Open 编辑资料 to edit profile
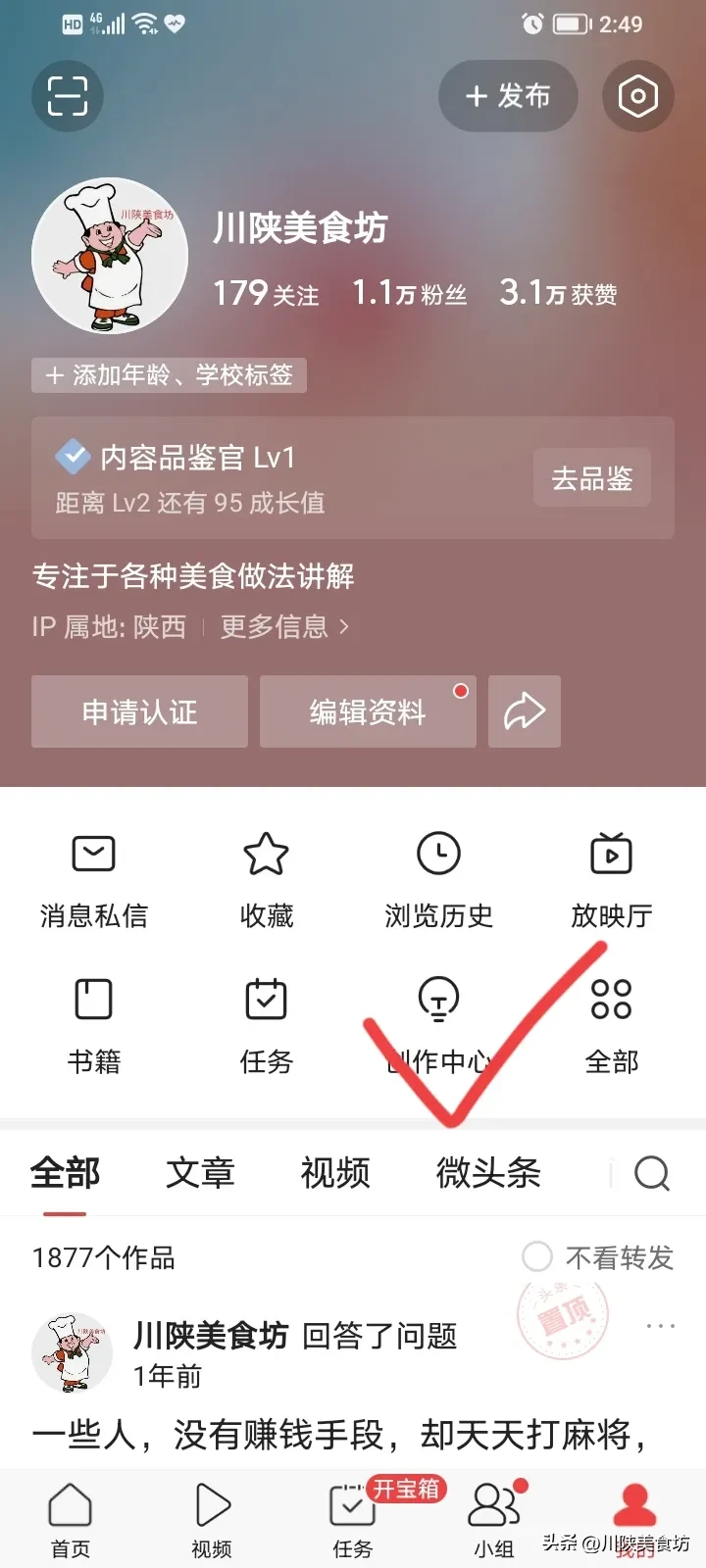The height and width of the screenshot is (1568, 706). click(x=368, y=711)
